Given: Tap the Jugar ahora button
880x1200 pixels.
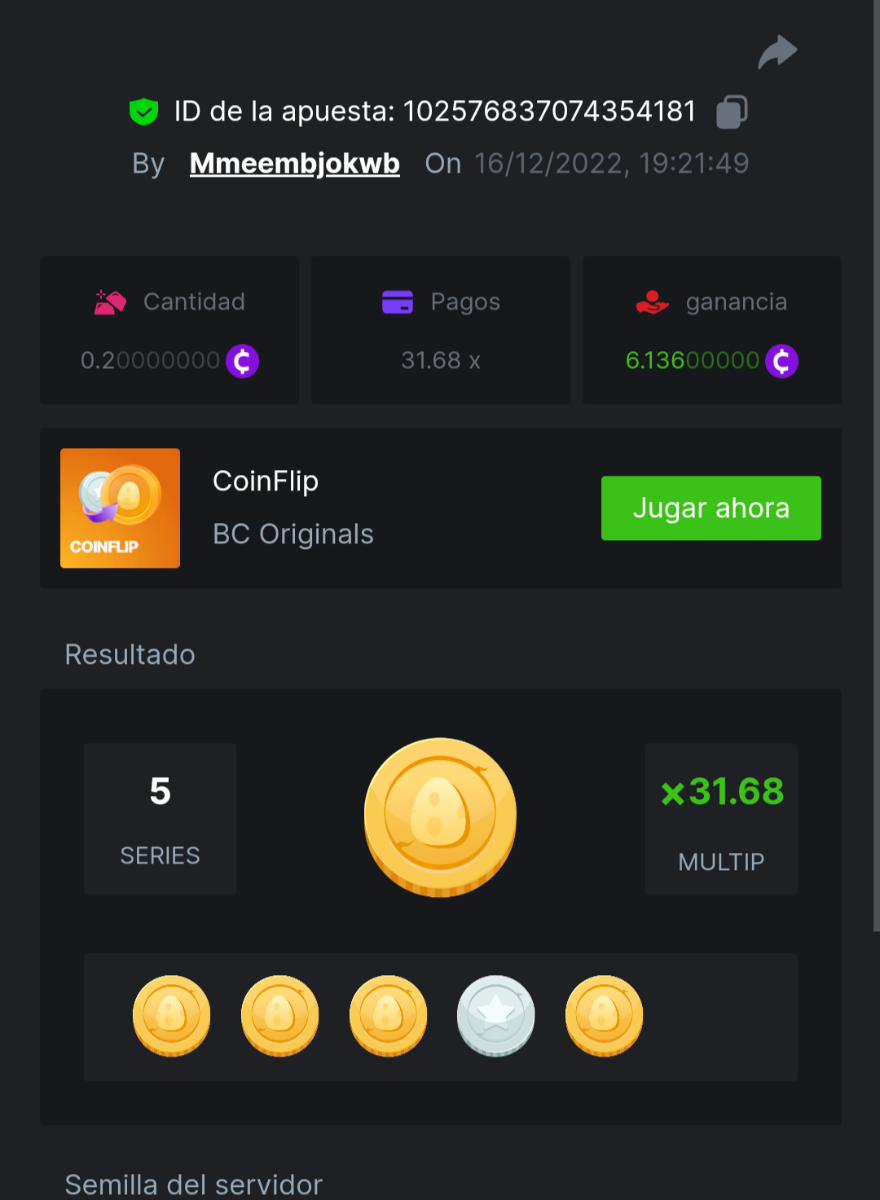Looking at the screenshot, I should [710, 508].
